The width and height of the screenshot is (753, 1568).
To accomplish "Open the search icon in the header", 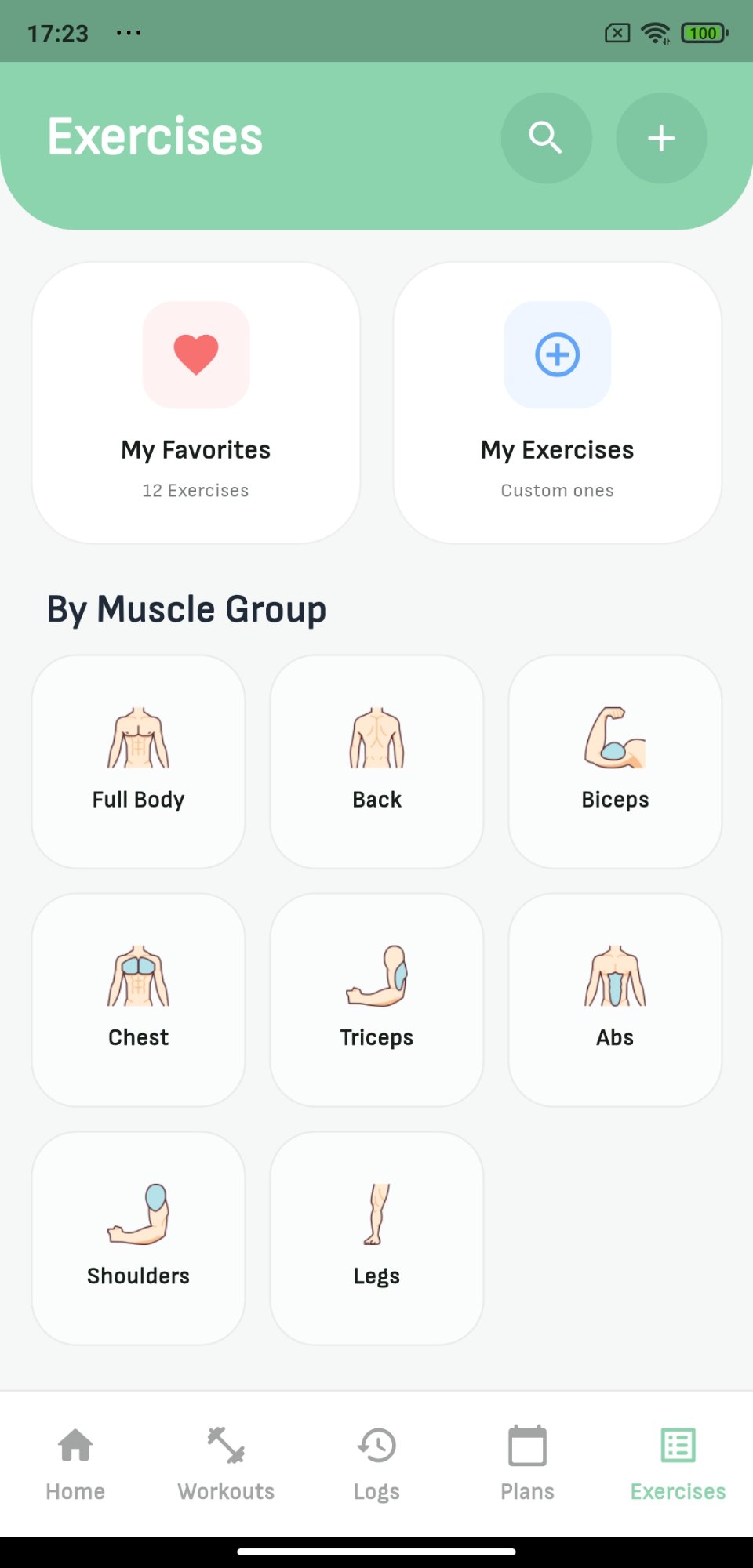I will pos(545,137).
